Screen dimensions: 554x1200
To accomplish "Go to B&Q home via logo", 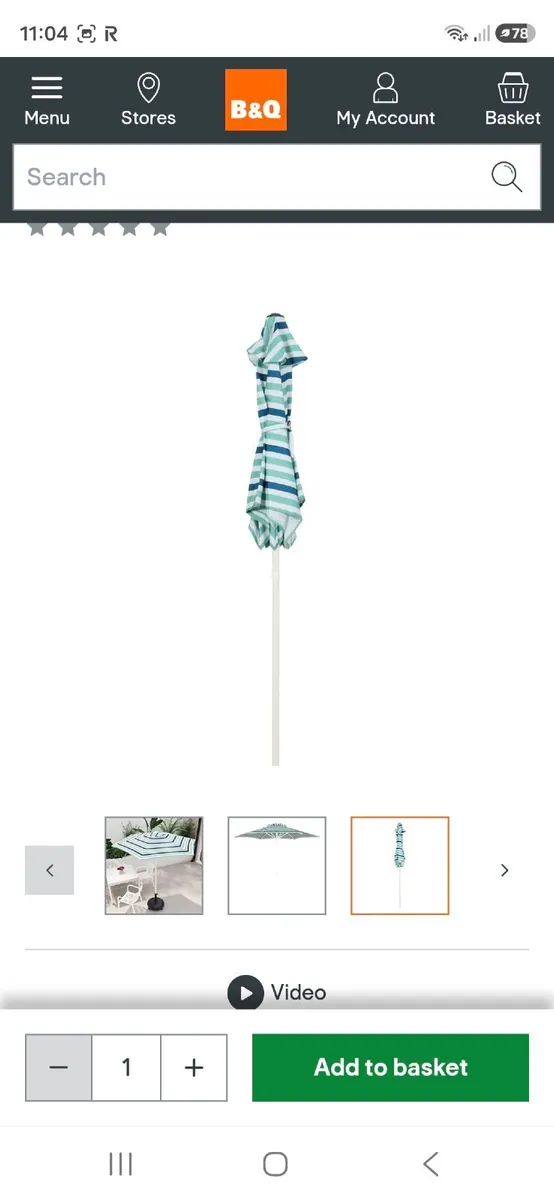I will click(x=256, y=100).
